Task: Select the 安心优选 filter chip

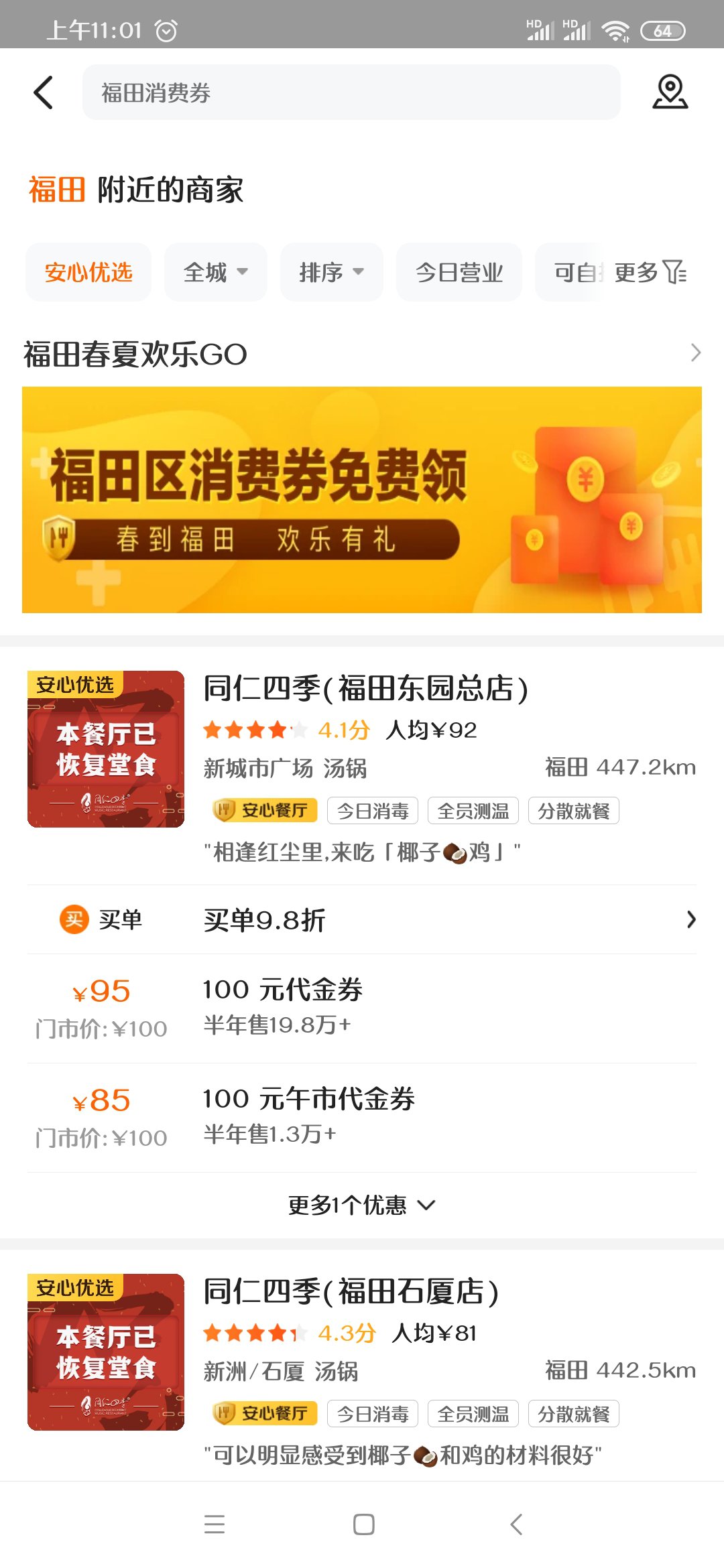Action: 88,273
